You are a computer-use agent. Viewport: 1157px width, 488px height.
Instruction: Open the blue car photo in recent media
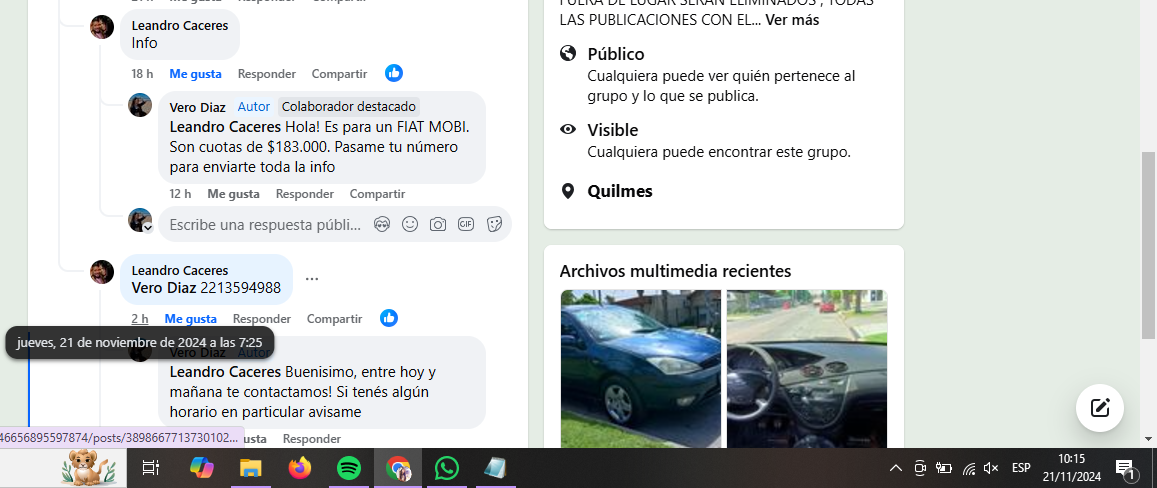coord(640,368)
